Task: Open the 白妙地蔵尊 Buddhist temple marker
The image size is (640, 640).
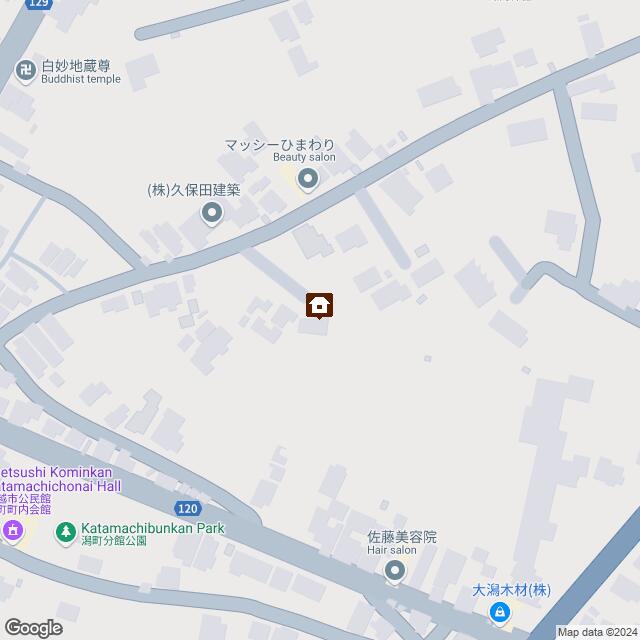Action: [24, 70]
